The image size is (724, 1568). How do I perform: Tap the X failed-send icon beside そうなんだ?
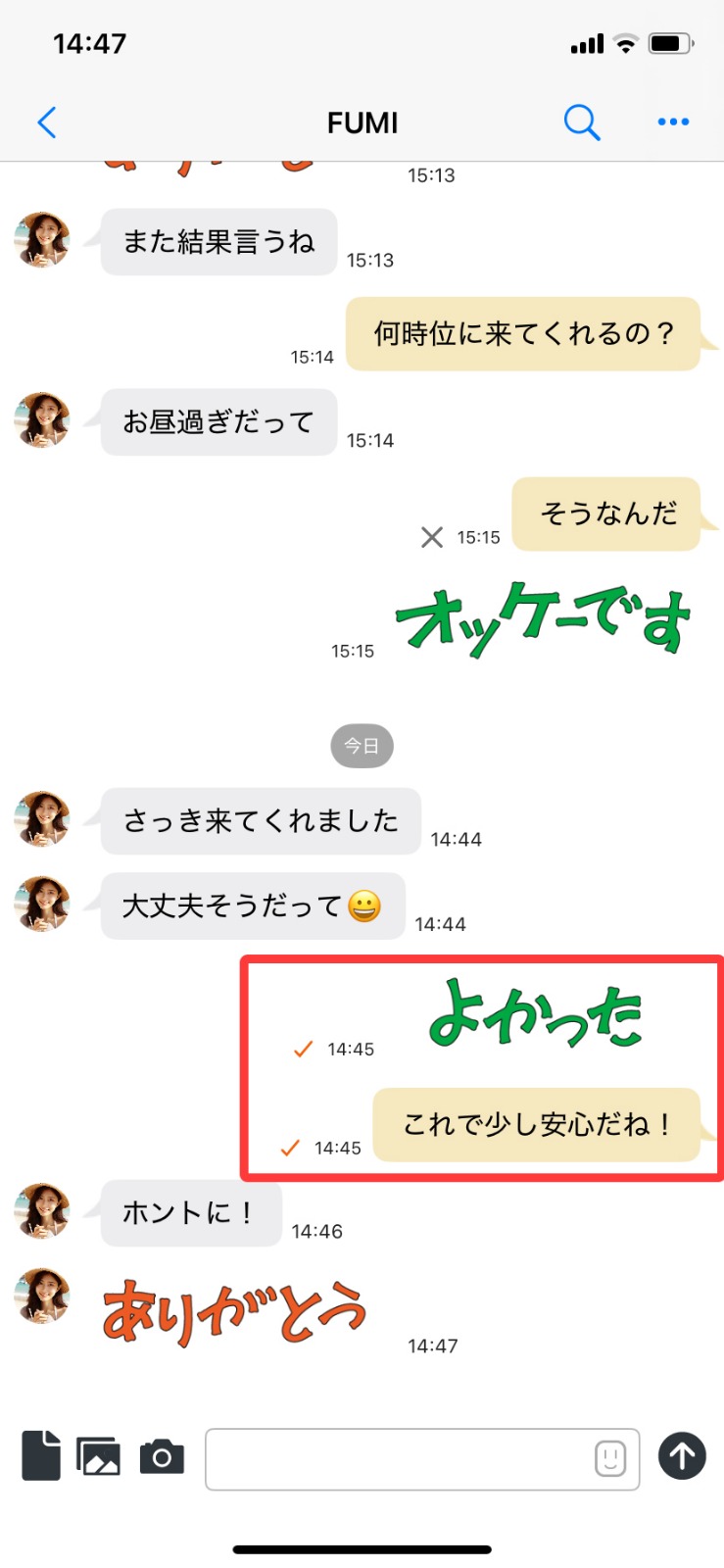pyautogui.click(x=432, y=537)
